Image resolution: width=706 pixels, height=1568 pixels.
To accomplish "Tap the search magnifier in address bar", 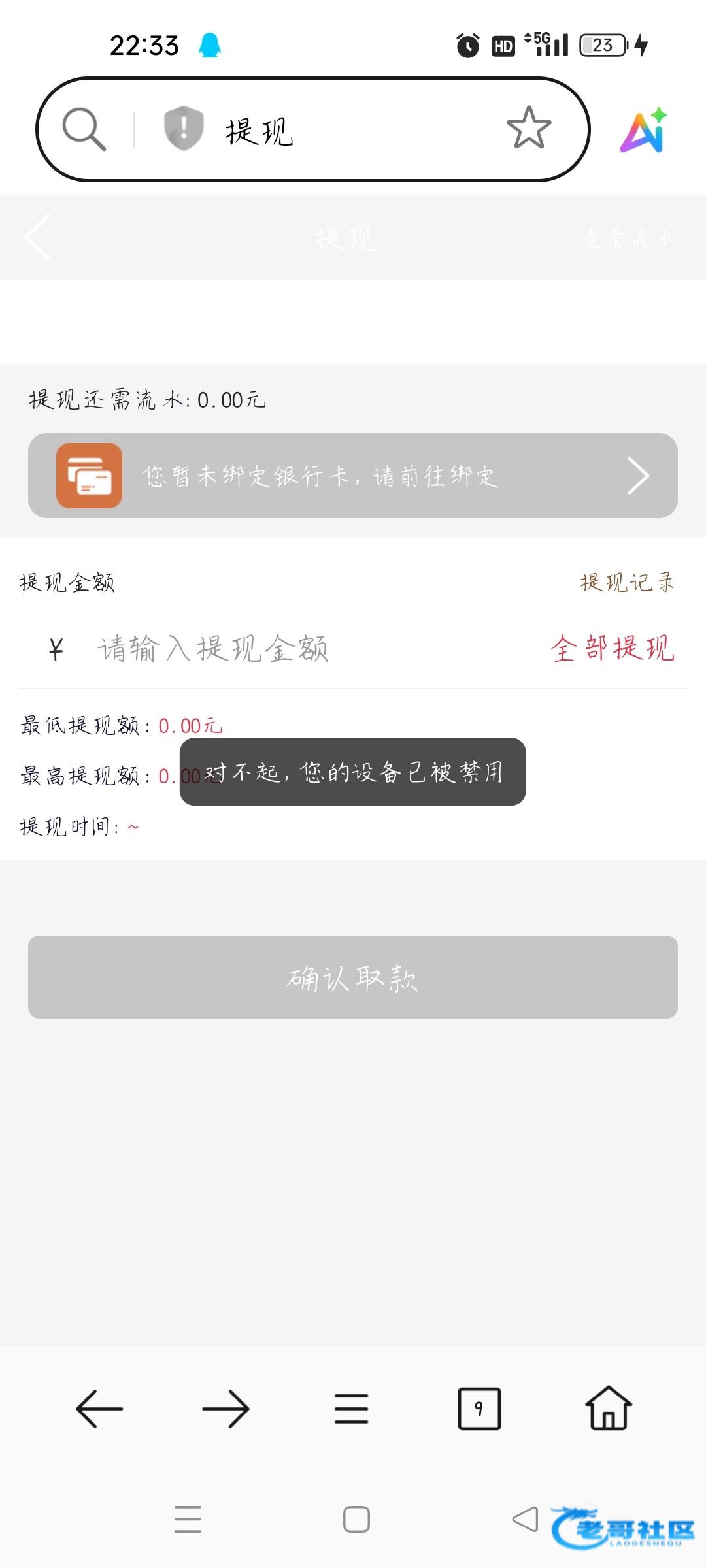I will (x=84, y=129).
